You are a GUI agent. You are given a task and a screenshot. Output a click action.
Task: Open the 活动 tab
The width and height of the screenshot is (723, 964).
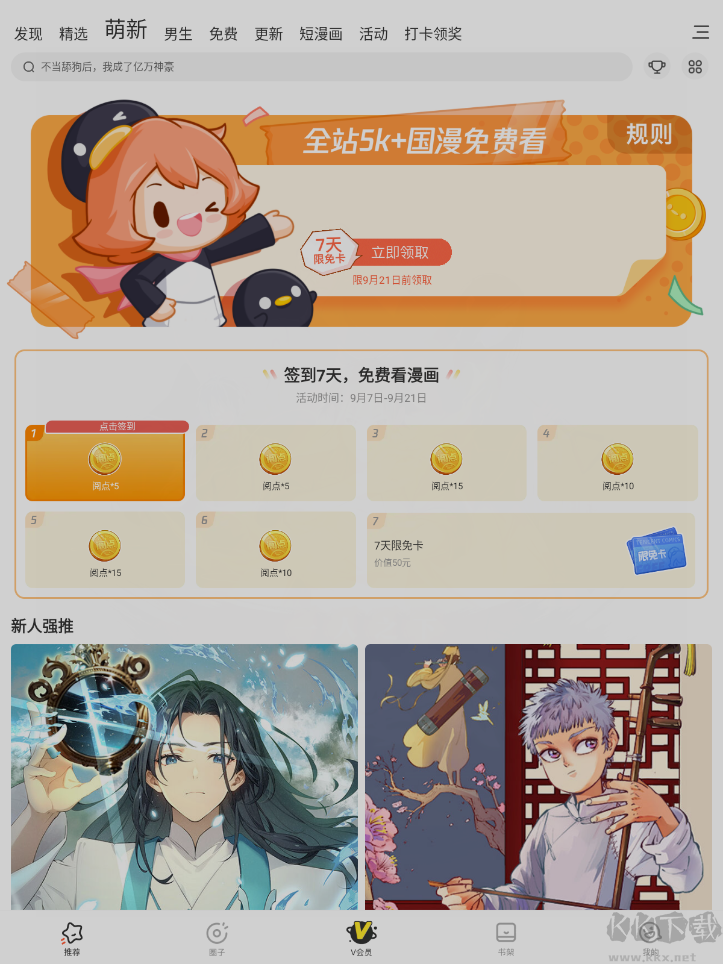(373, 34)
